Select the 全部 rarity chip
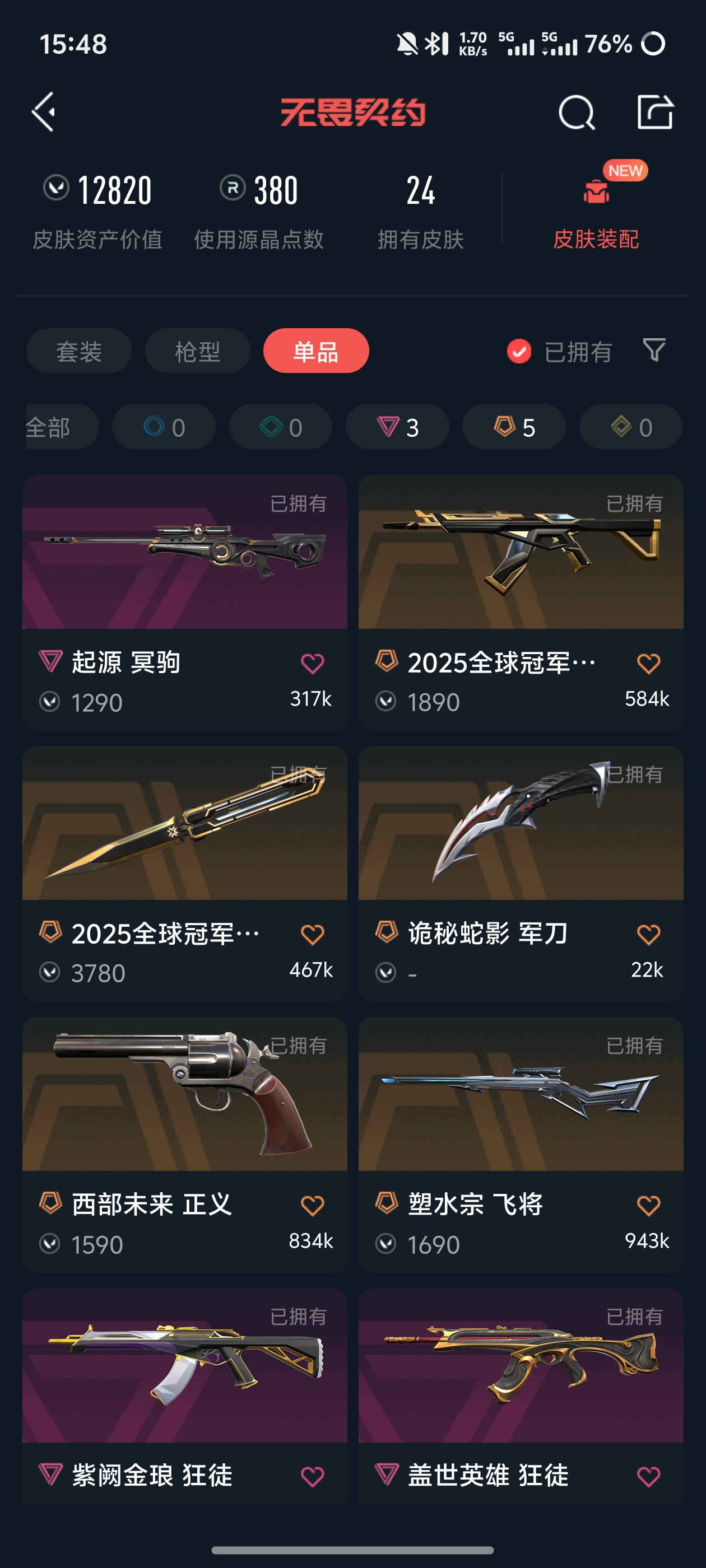The image size is (706, 1568). point(55,427)
